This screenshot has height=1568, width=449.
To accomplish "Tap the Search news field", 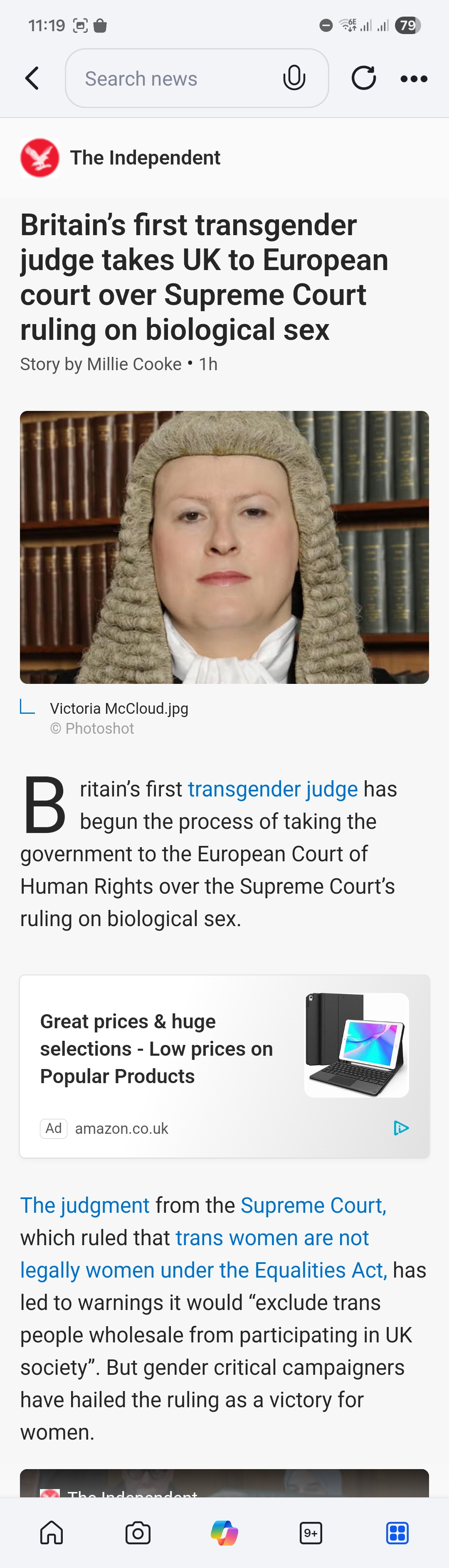I will coord(174,79).
